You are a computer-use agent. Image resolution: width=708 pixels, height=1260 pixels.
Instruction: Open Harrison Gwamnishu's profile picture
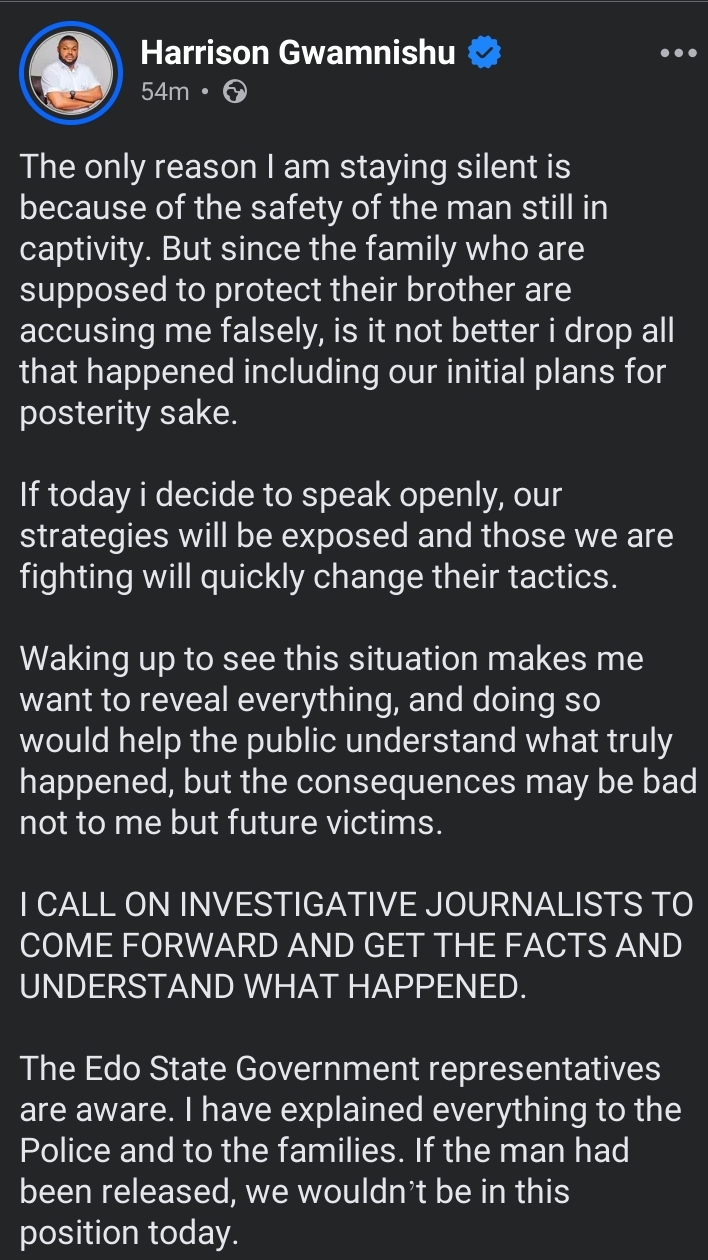tap(72, 71)
